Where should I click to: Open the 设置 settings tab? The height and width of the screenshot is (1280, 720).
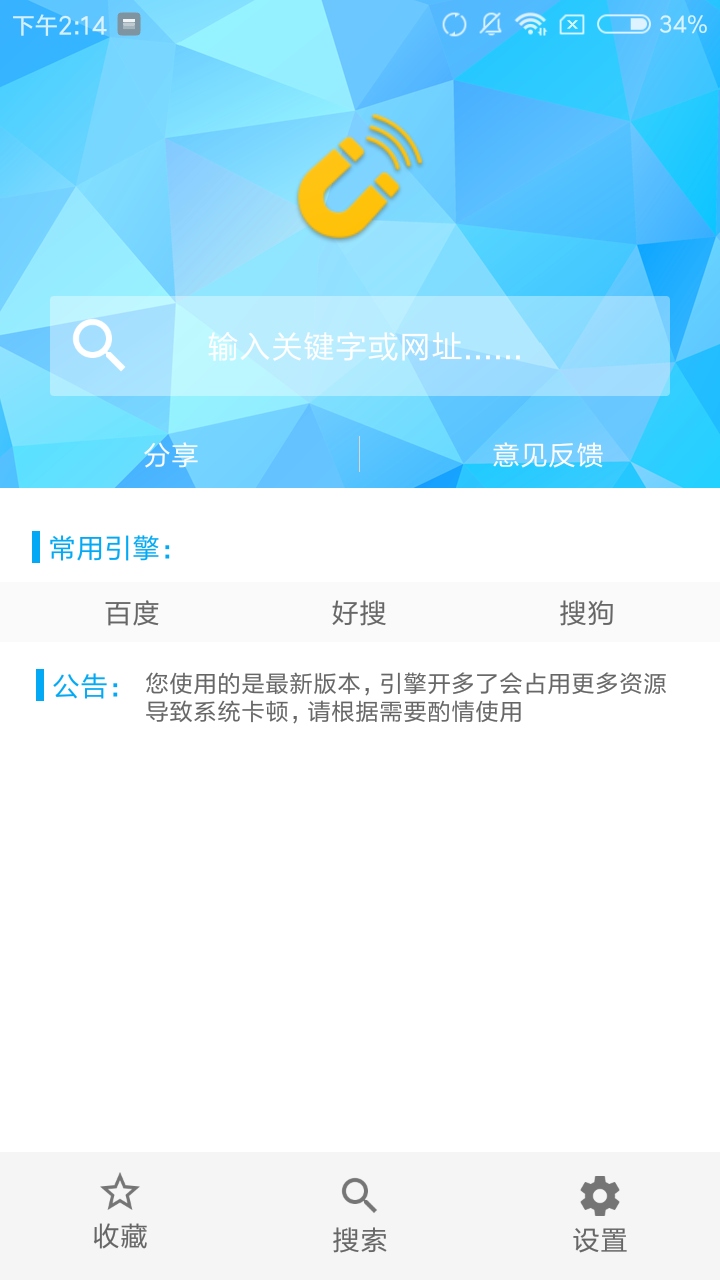click(600, 1214)
